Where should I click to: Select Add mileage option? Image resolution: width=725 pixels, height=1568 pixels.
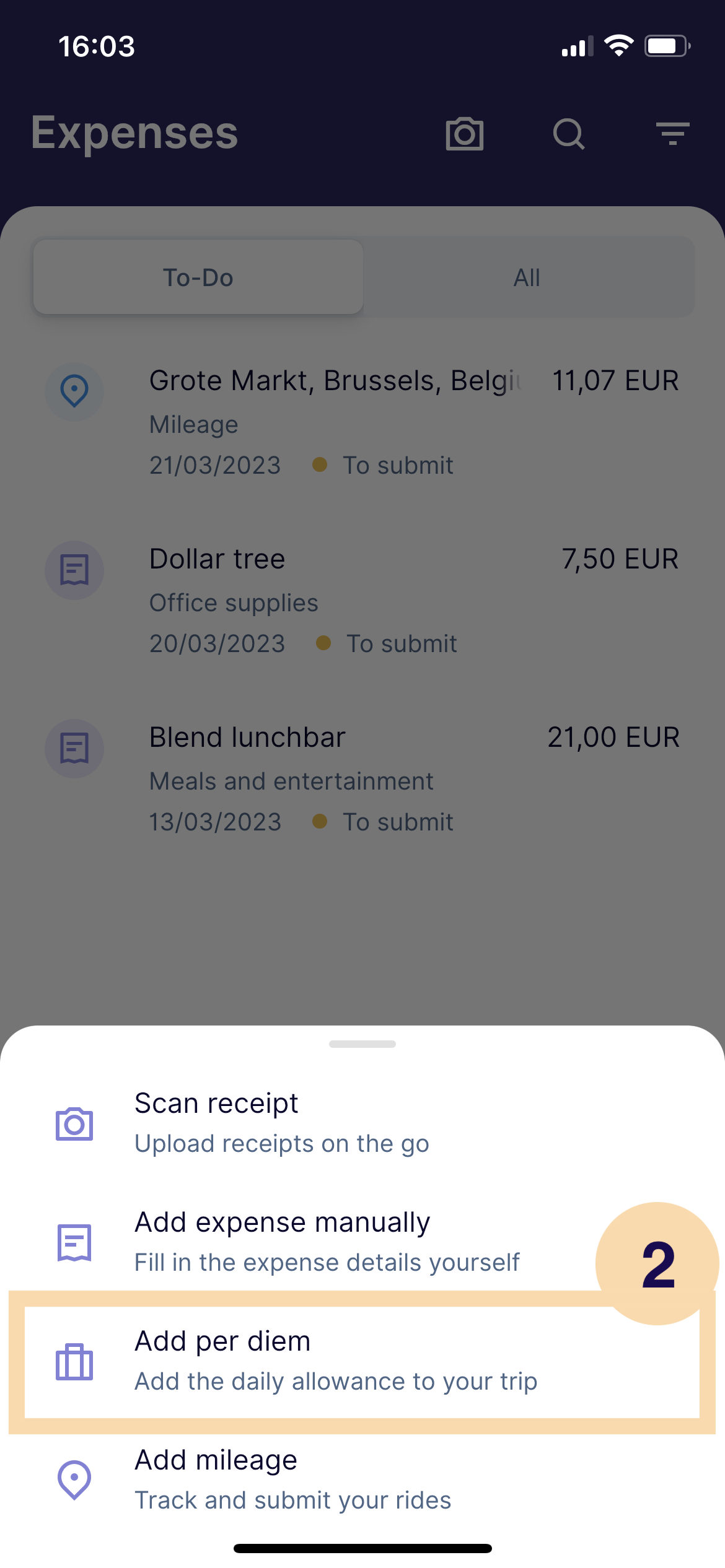tap(291, 1480)
